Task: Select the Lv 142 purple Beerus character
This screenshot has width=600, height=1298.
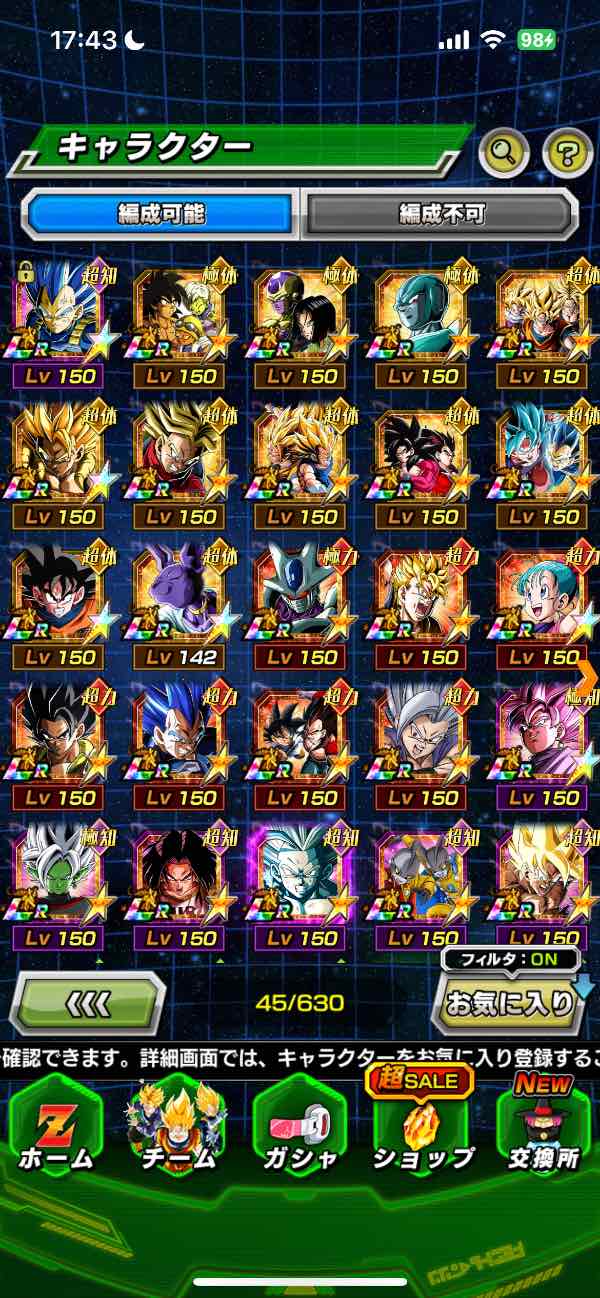Action: 178,598
